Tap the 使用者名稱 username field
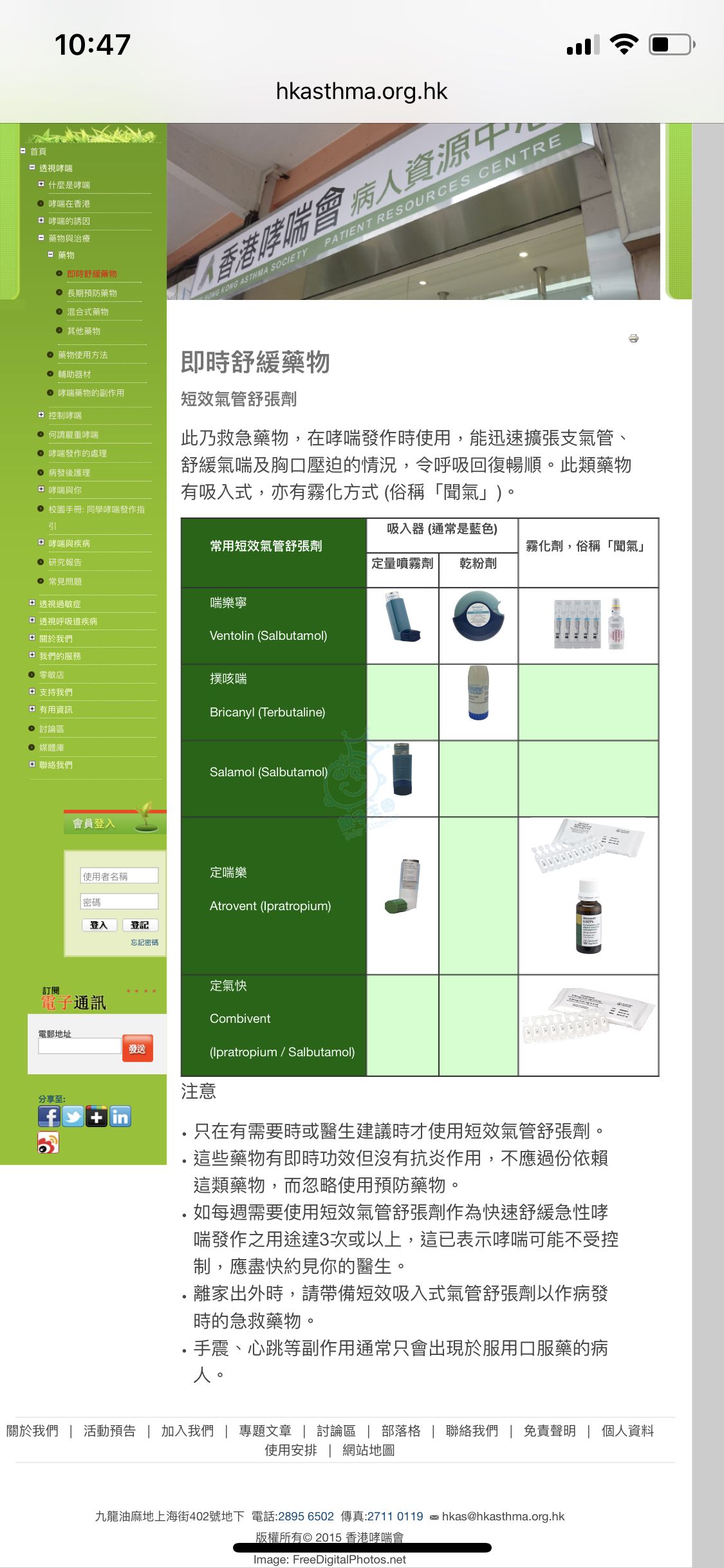The width and height of the screenshot is (724, 1568). click(x=119, y=876)
